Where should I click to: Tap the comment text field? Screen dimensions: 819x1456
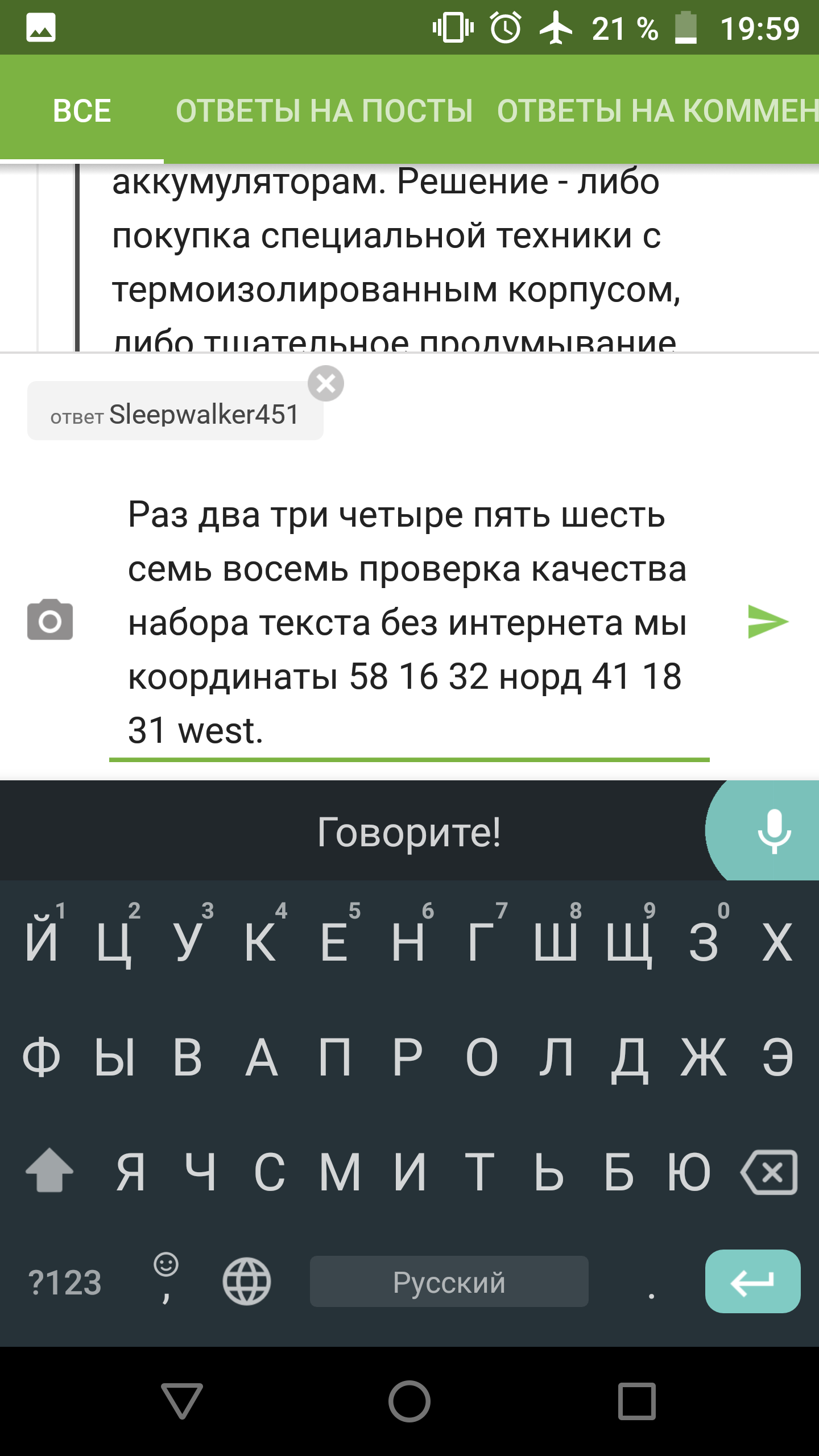pyautogui.click(x=408, y=622)
